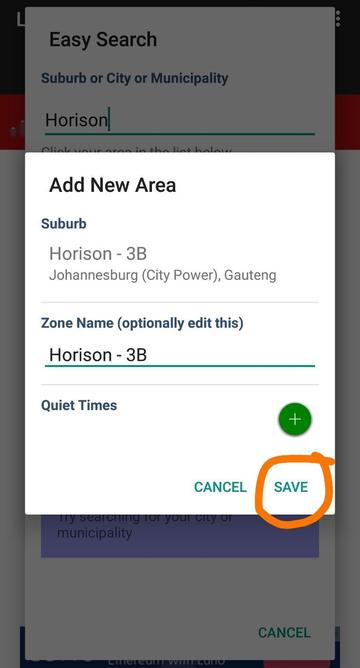Cancel the Add New Area dialog

pyautogui.click(x=220, y=487)
